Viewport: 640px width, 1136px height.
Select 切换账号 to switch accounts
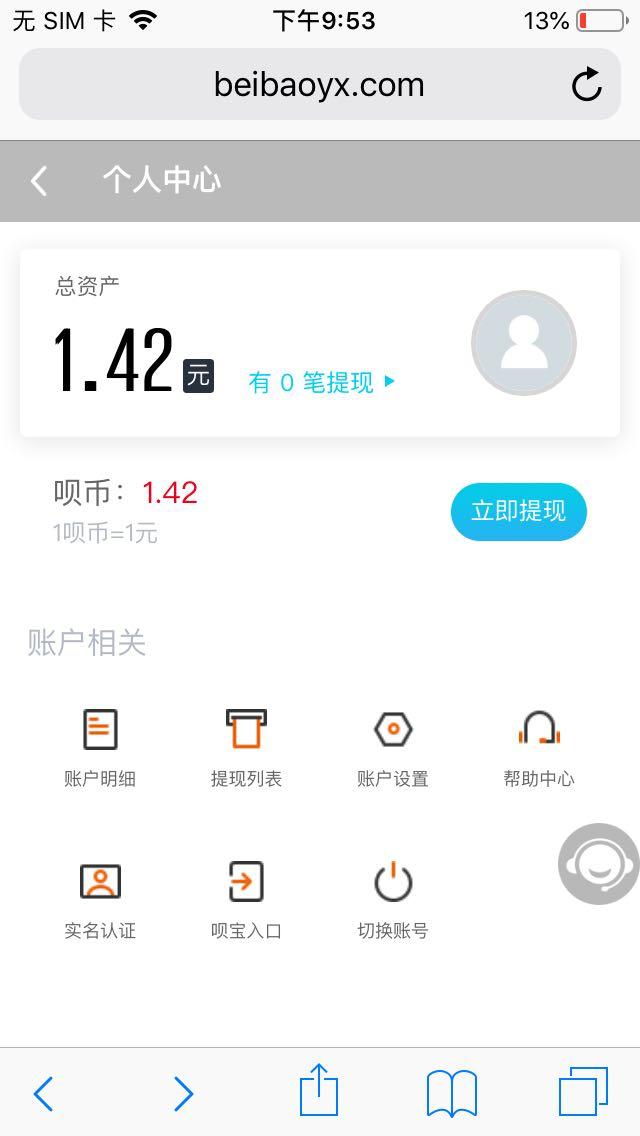pos(393,898)
